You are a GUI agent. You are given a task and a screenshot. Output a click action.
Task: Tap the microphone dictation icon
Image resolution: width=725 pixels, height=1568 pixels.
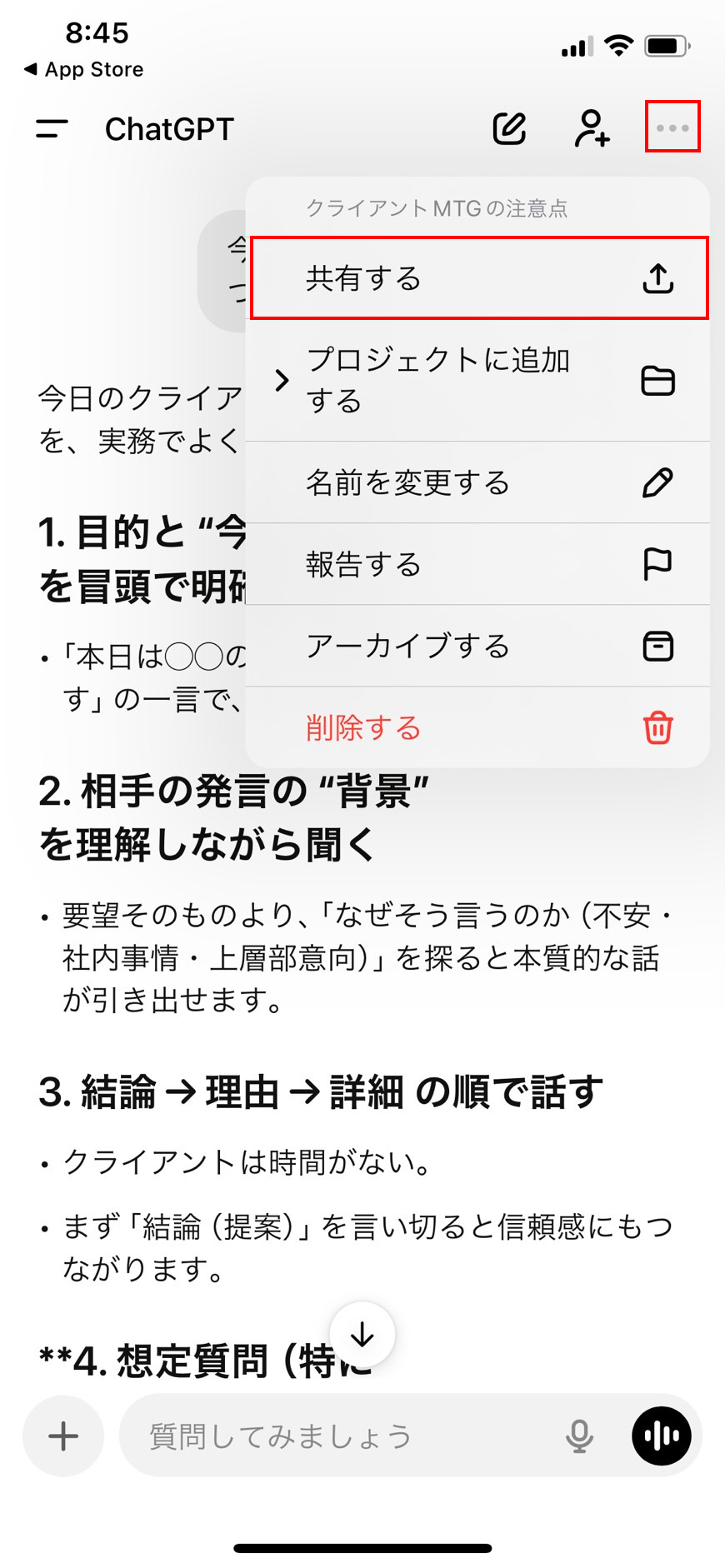coord(579,1436)
